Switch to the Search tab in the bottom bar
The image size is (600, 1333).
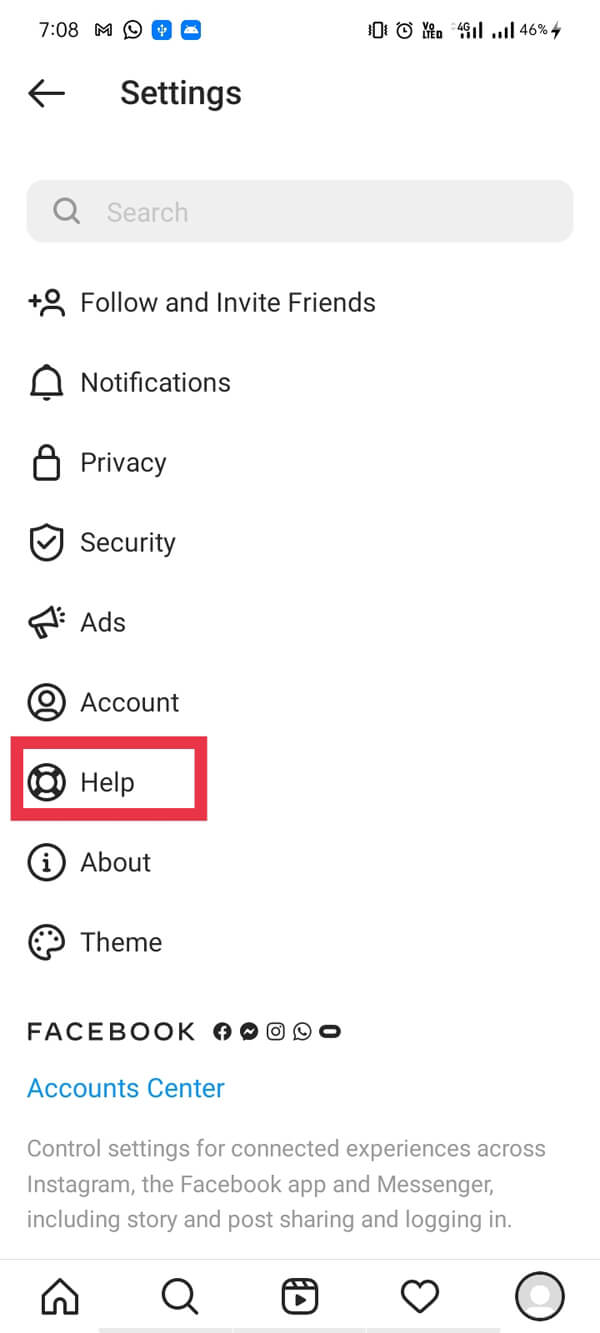click(180, 1297)
